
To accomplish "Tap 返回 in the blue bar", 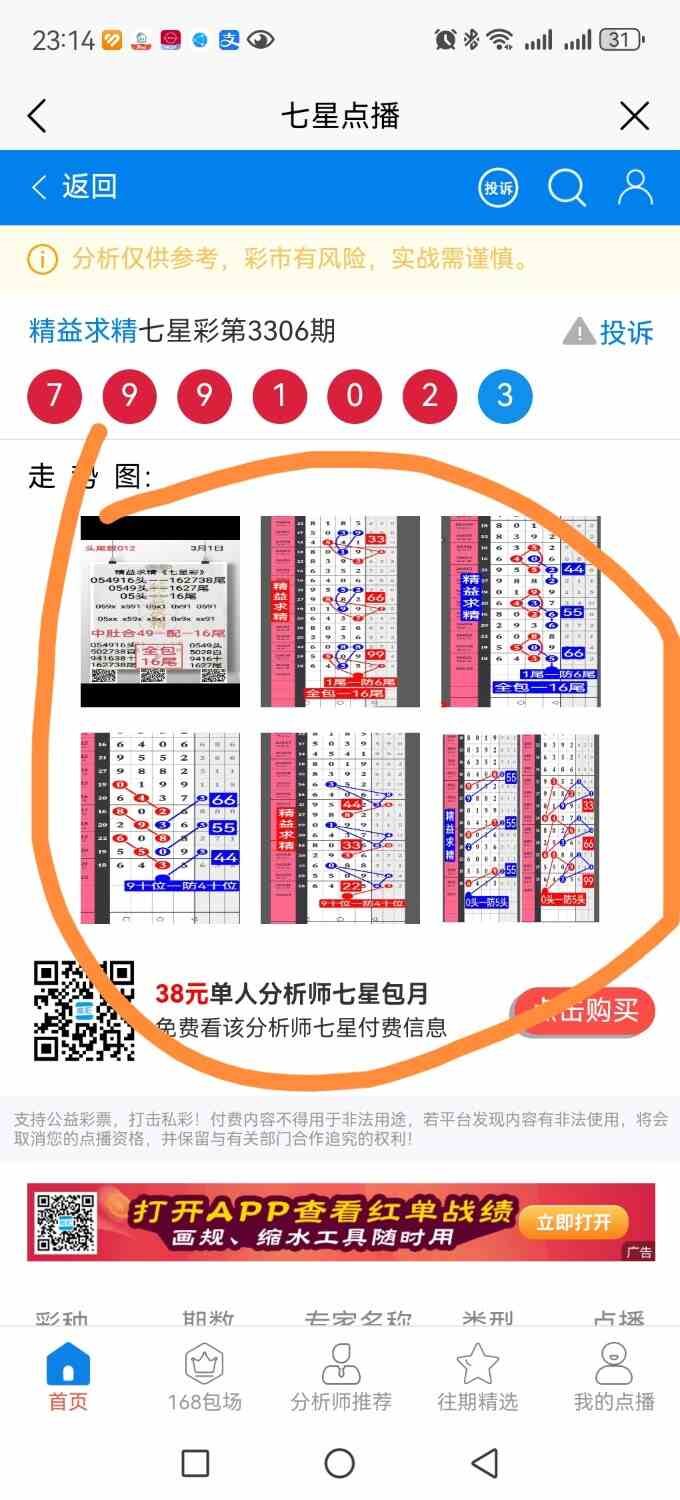I will click(x=75, y=186).
